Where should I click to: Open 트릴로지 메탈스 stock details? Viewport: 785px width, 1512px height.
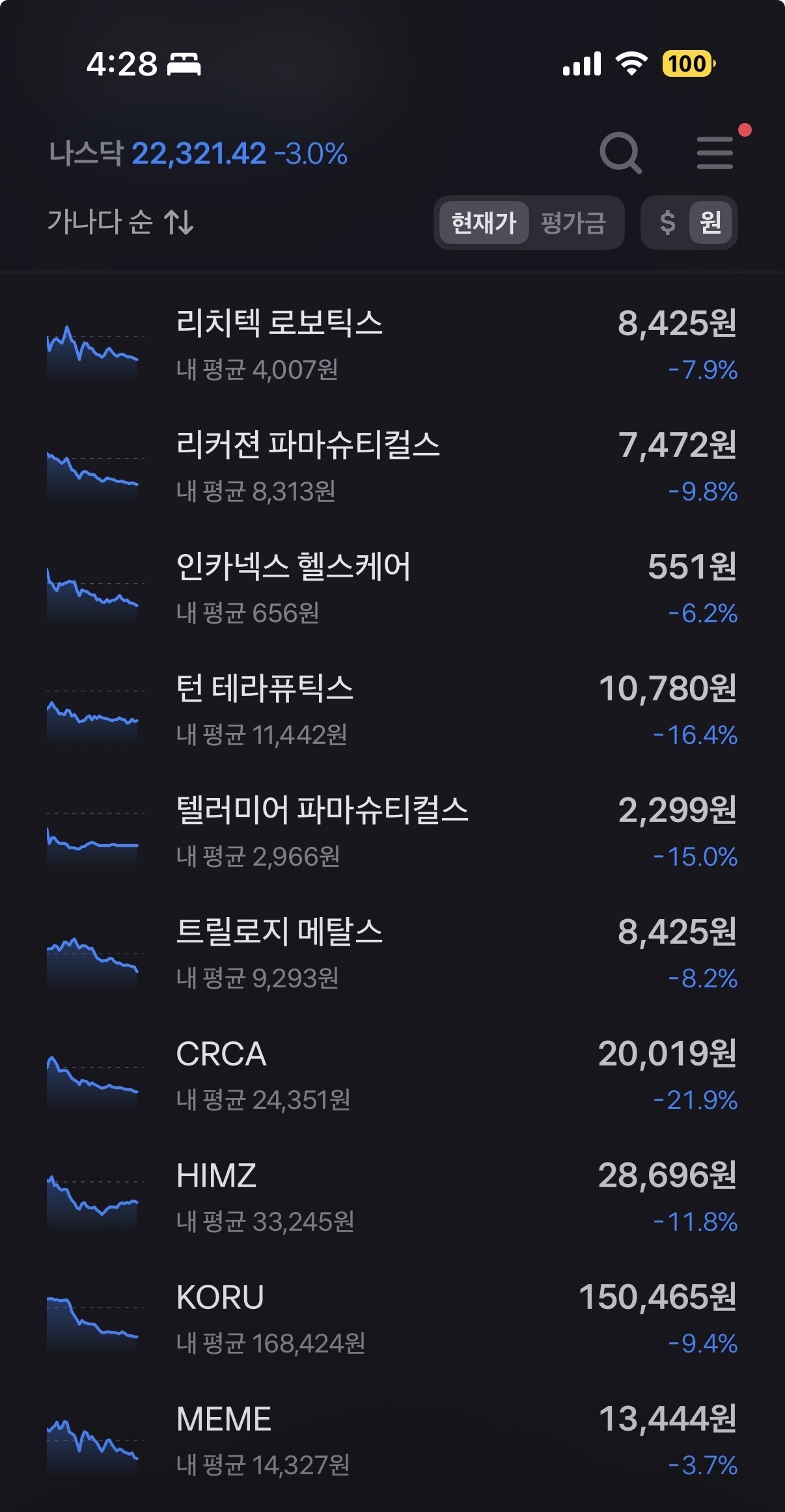pos(391,954)
